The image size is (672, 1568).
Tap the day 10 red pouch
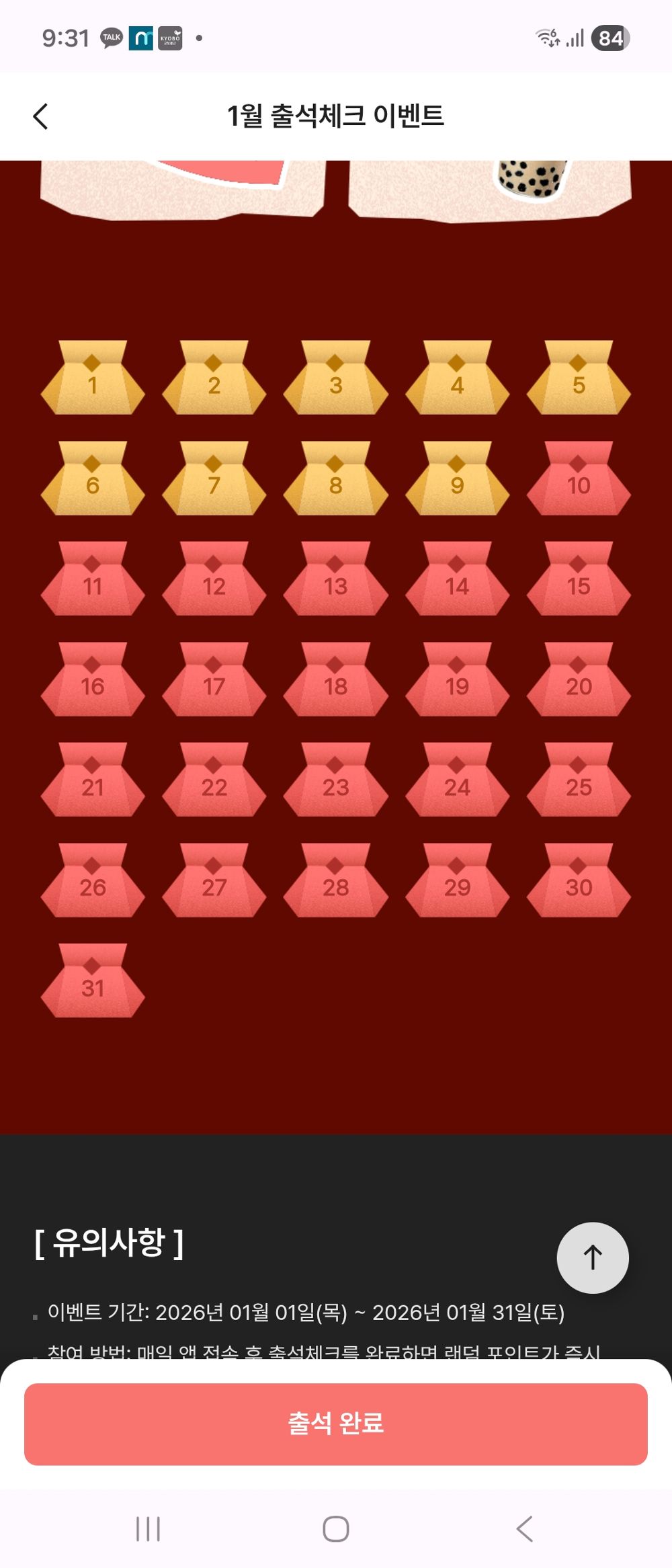pos(579,480)
